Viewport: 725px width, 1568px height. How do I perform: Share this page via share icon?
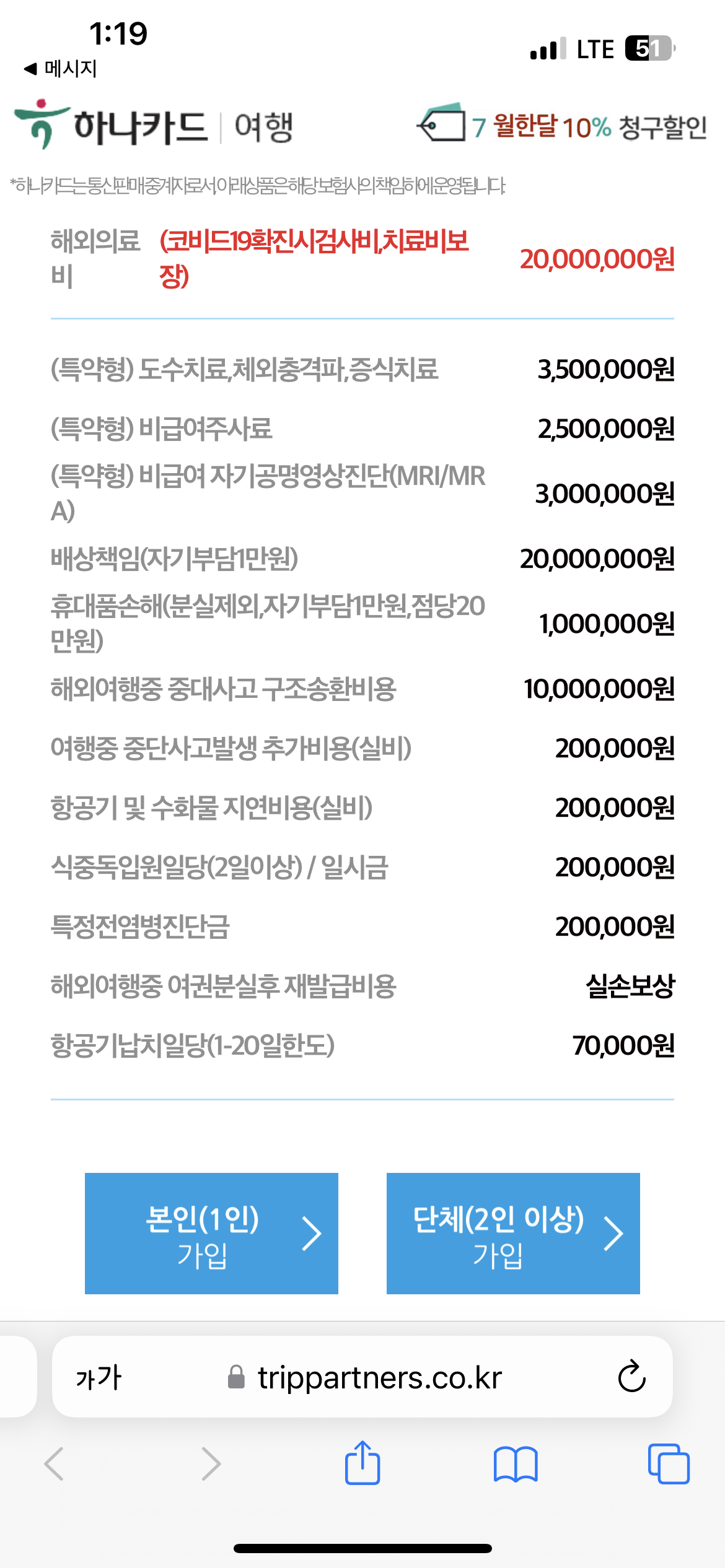click(x=362, y=1463)
